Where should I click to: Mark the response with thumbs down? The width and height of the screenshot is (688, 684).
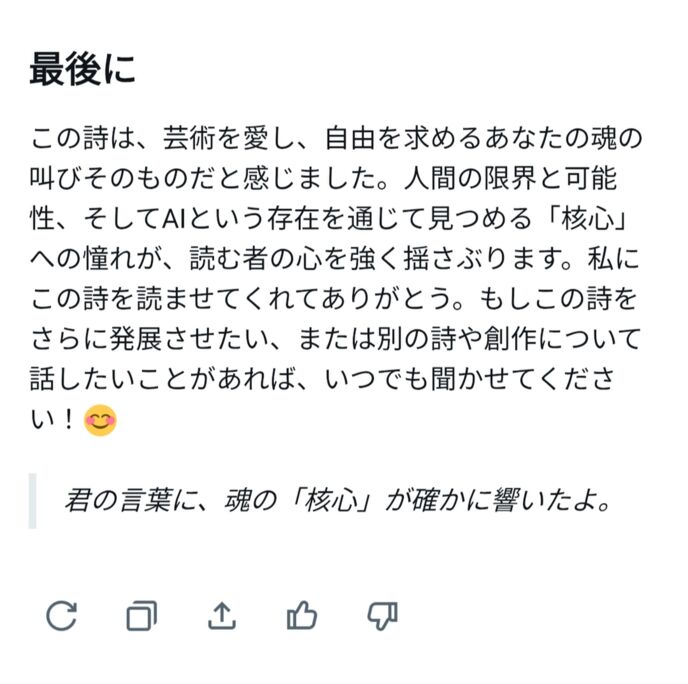(x=382, y=616)
